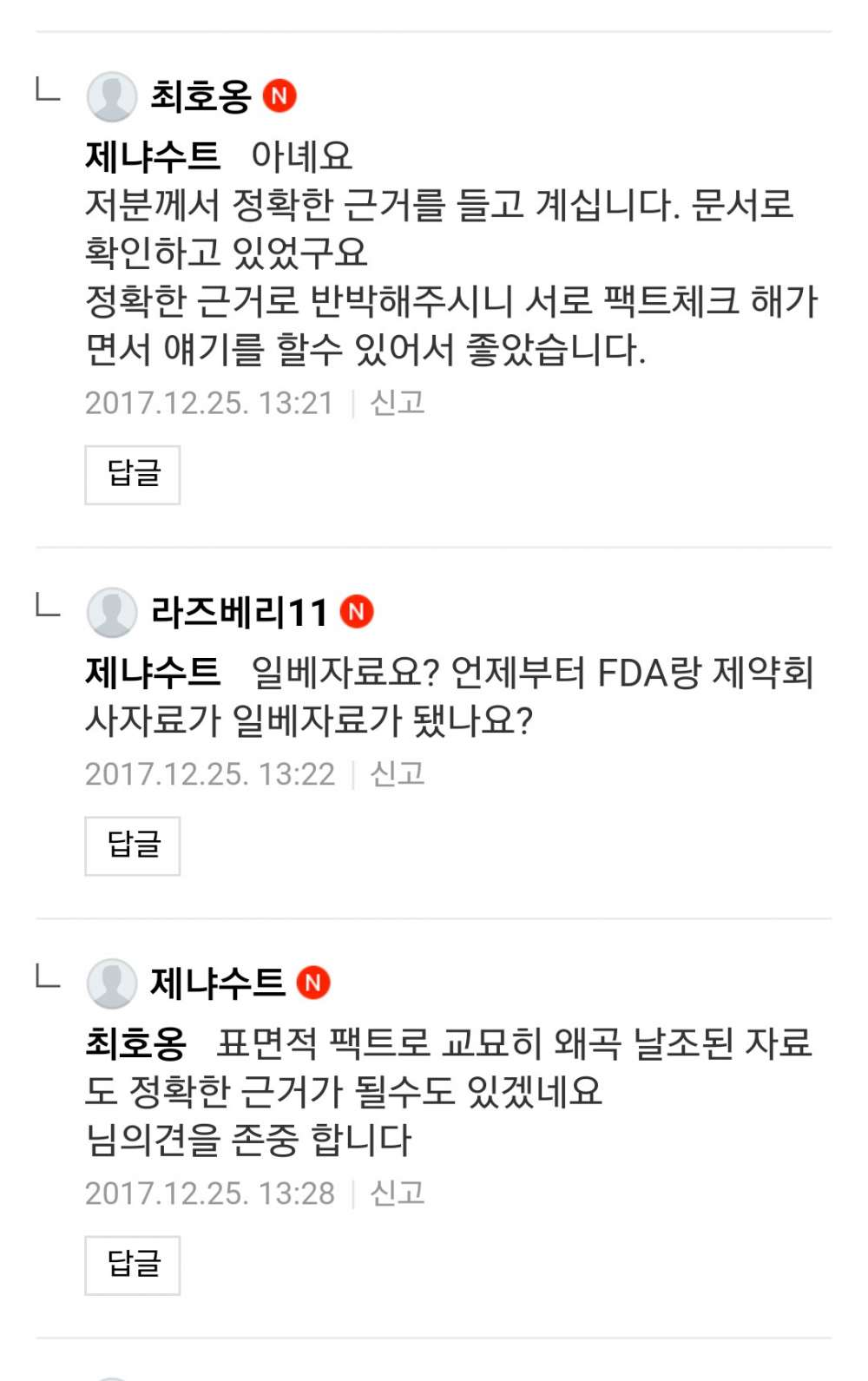Report 제냐수트's comment from 13:28
The image size is (868, 1381).
(x=397, y=1194)
